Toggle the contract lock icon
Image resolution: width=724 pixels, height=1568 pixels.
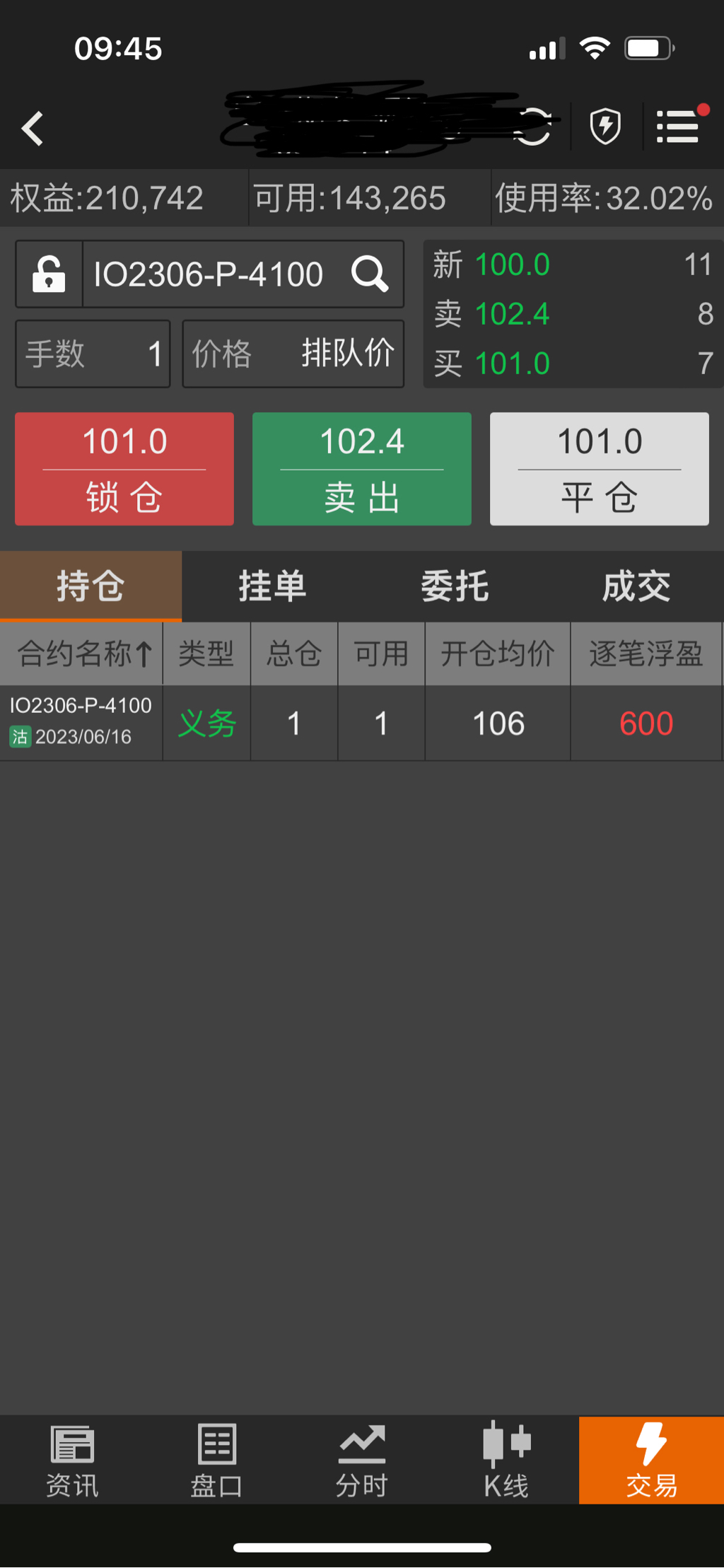[x=49, y=274]
